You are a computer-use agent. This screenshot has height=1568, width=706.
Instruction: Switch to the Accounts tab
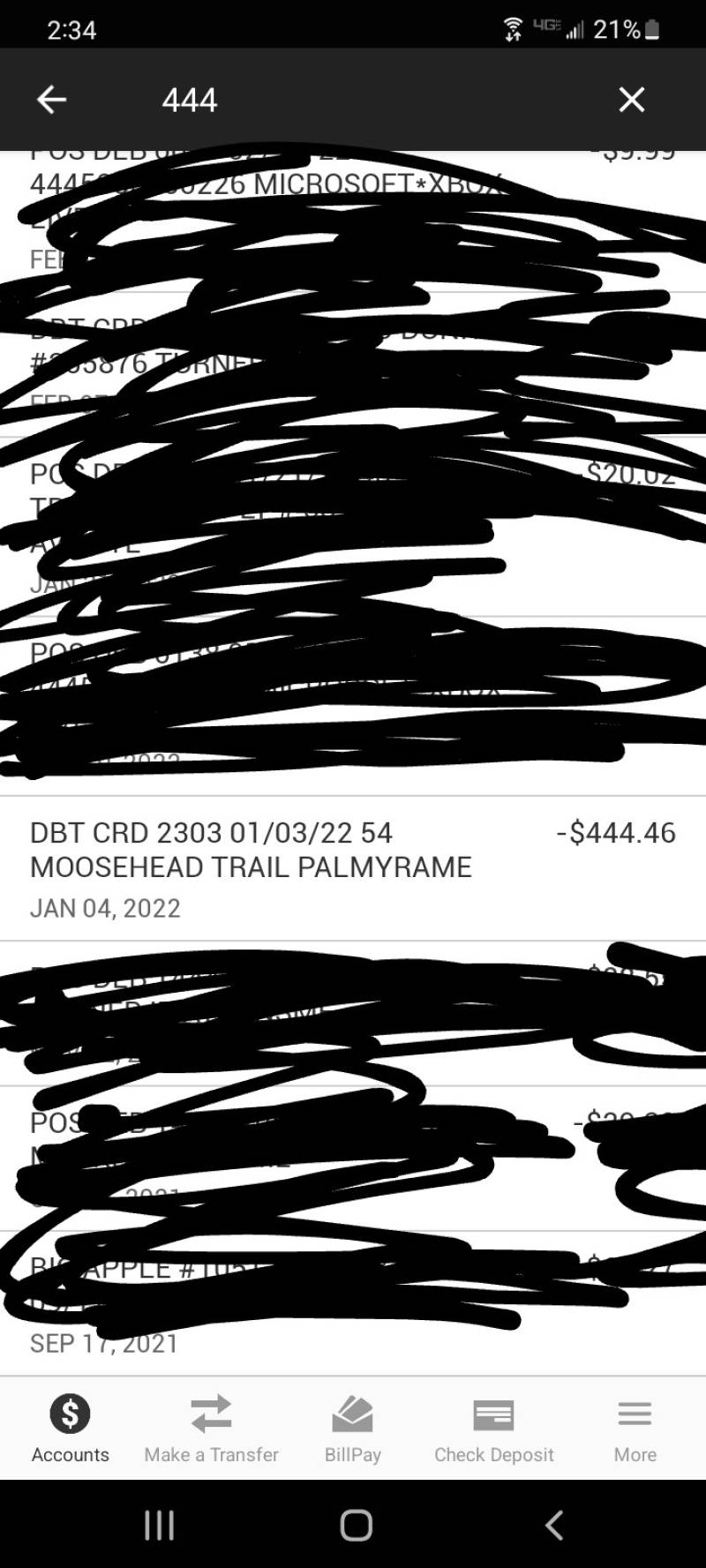click(71, 1429)
